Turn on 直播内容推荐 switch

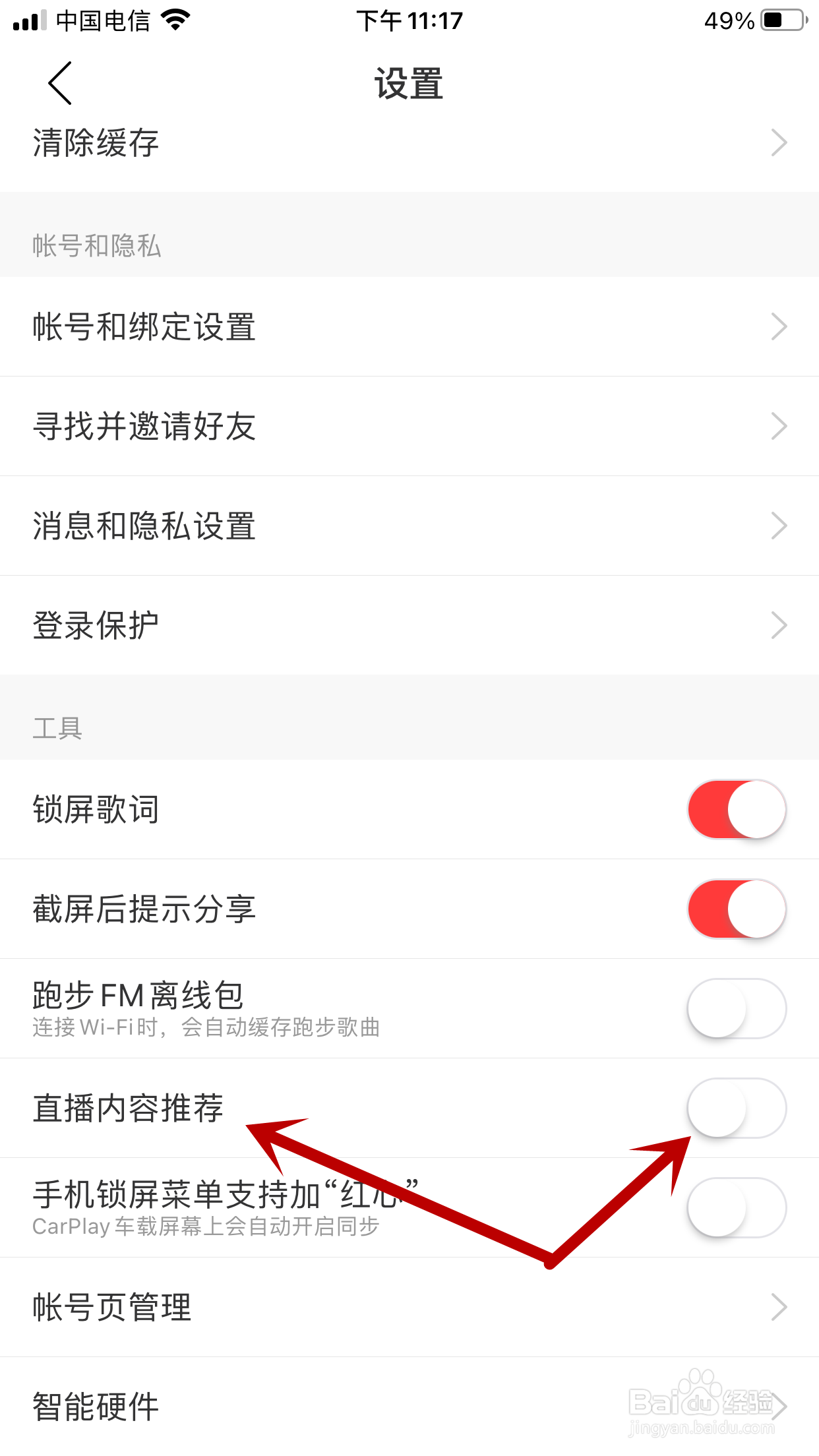point(737,1108)
